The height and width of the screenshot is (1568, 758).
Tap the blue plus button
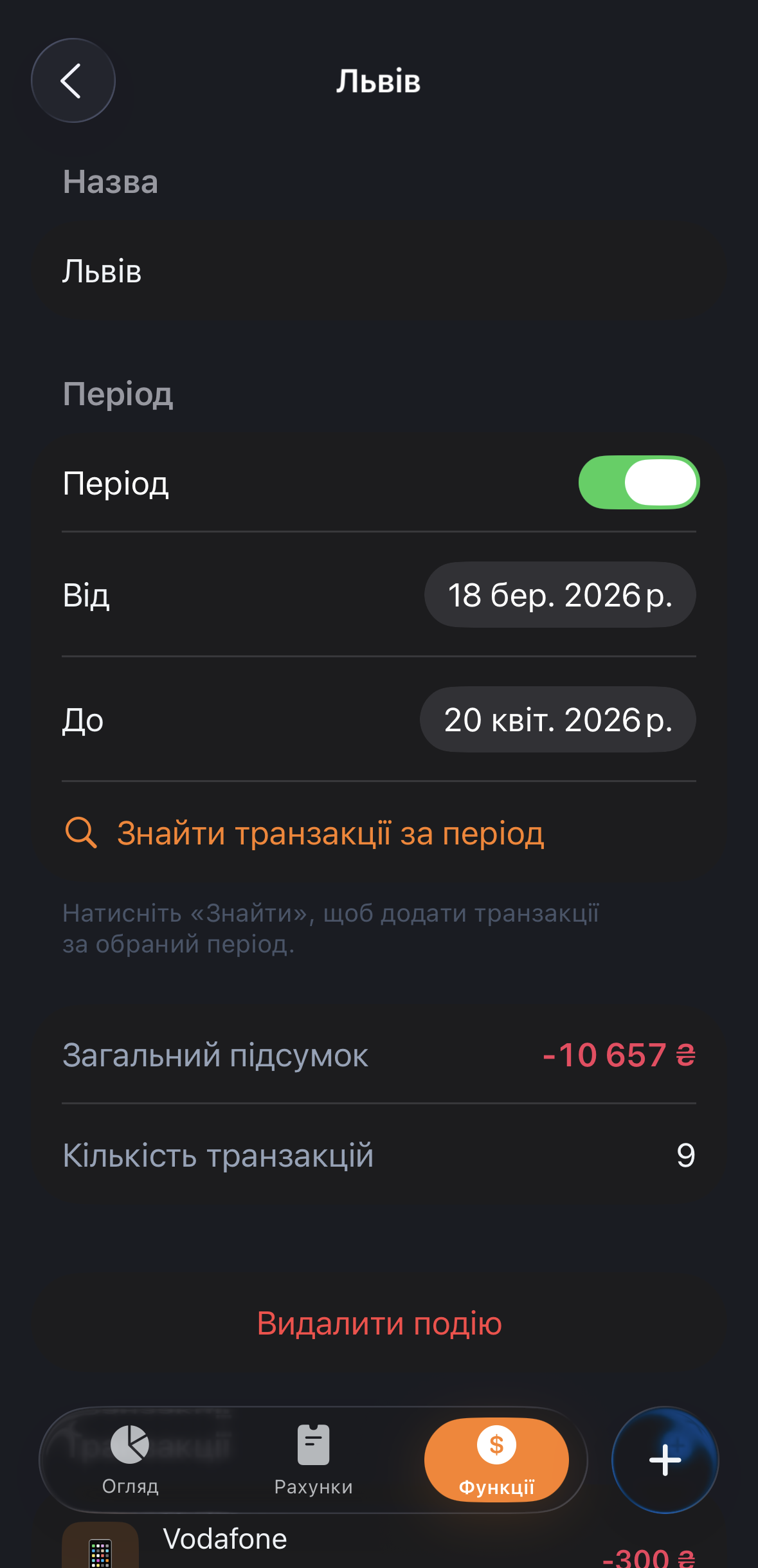(665, 1460)
